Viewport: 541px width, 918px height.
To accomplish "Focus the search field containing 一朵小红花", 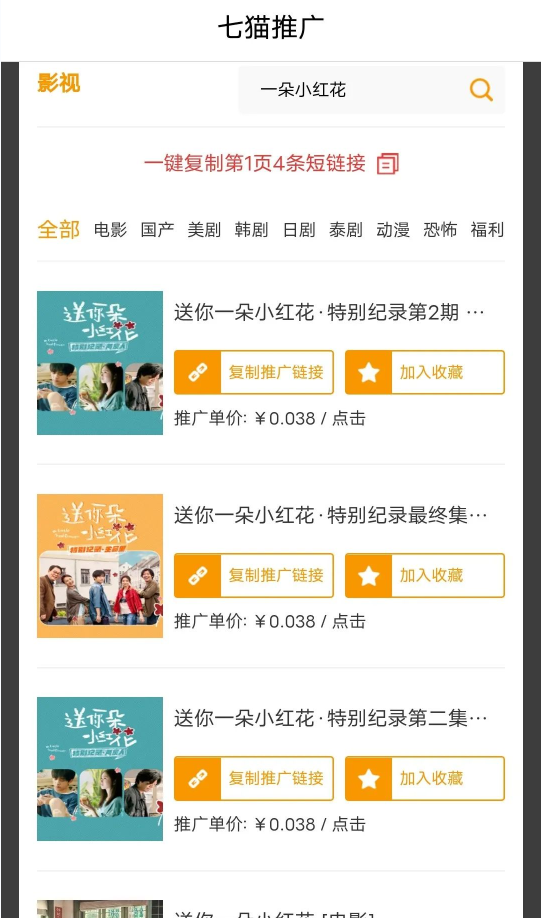I will pyautogui.click(x=372, y=90).
